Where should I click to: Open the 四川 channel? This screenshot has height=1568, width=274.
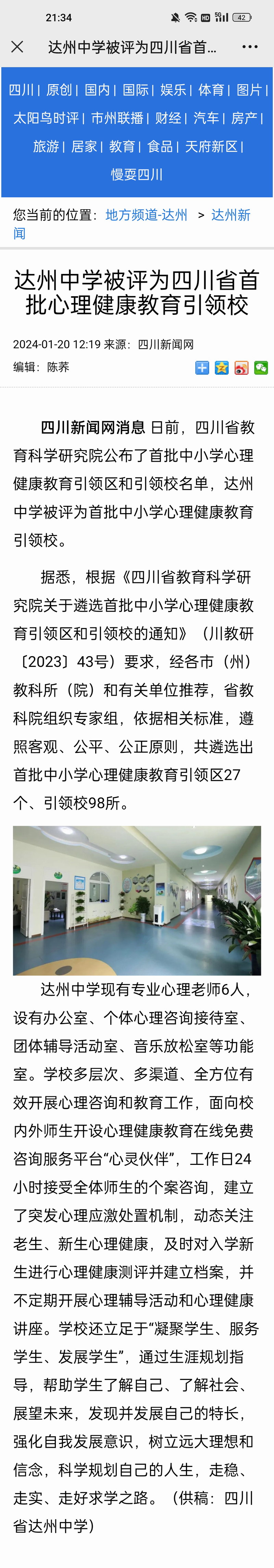pyautogui.click(x=21, y=90)
